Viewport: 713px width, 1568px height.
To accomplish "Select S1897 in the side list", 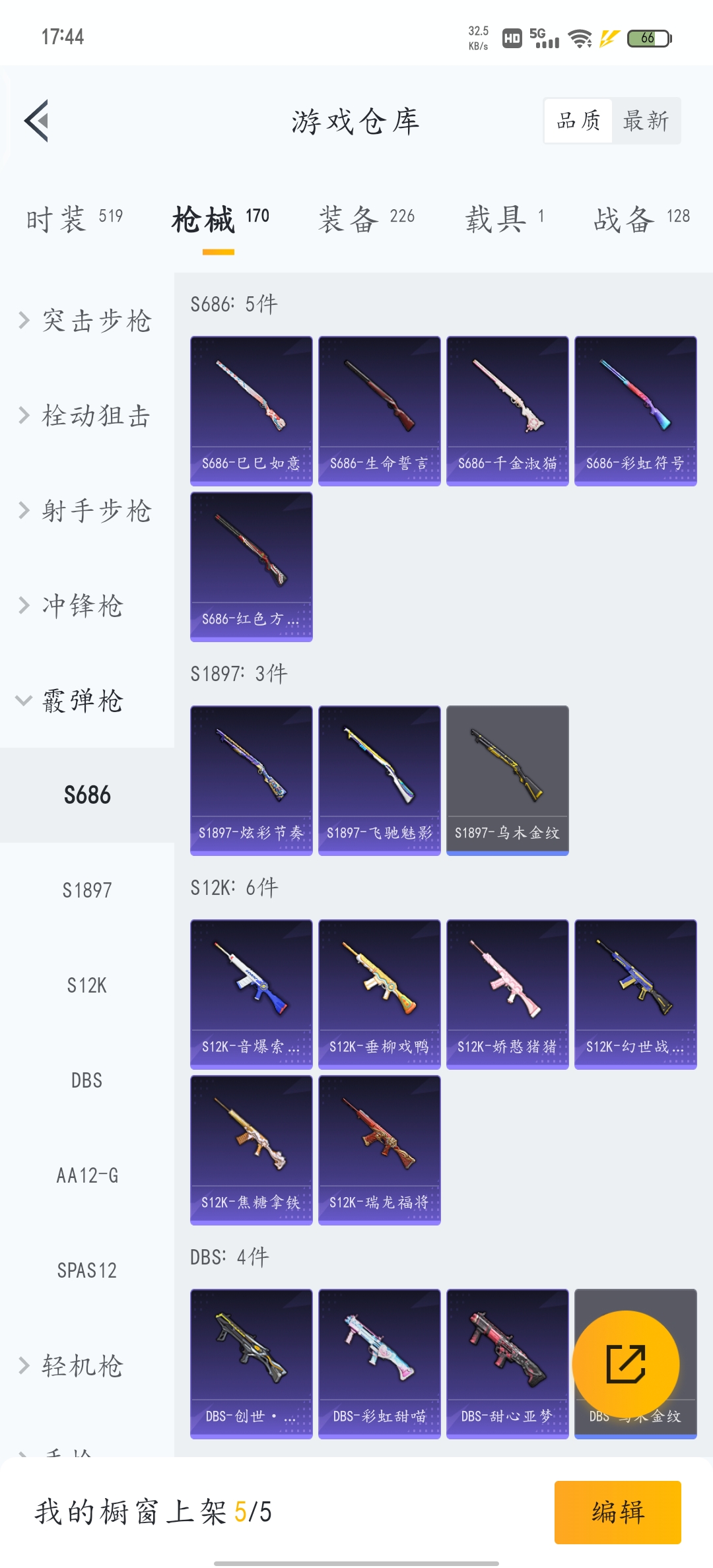I will 87,890.
